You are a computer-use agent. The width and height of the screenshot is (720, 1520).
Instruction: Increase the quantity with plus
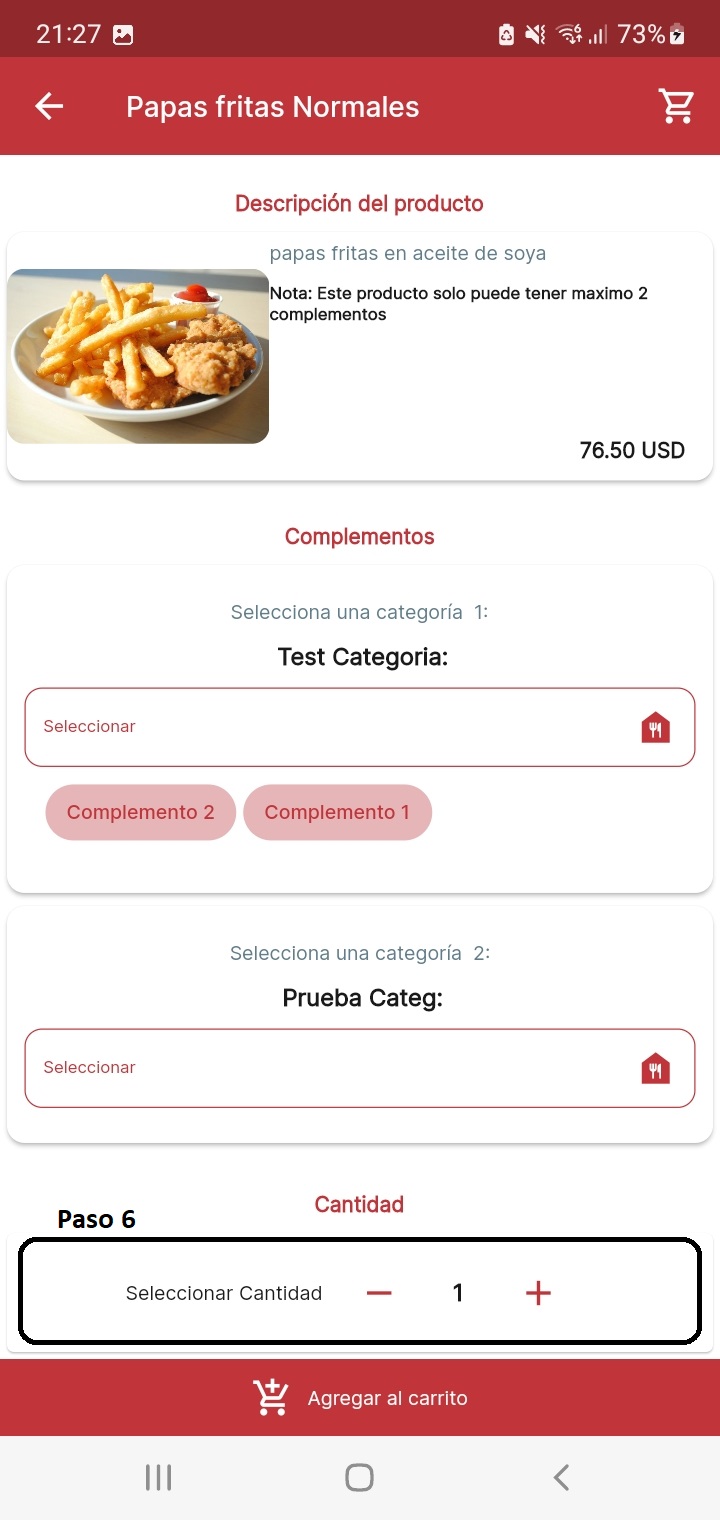[538, 1293]
